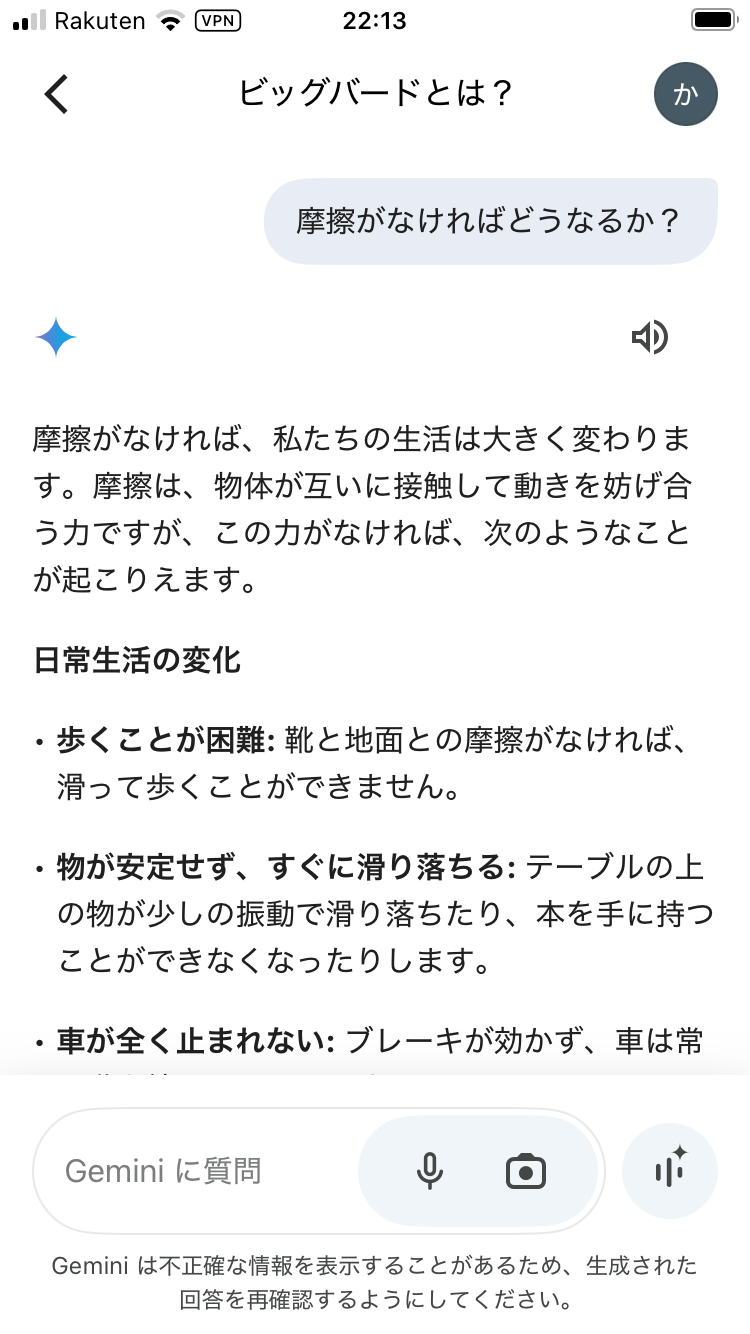Image resolution: width=750 pixels, height=1334 pixels.
Task: Open the account avatar labeled か
Action: (x=685, y=94)
